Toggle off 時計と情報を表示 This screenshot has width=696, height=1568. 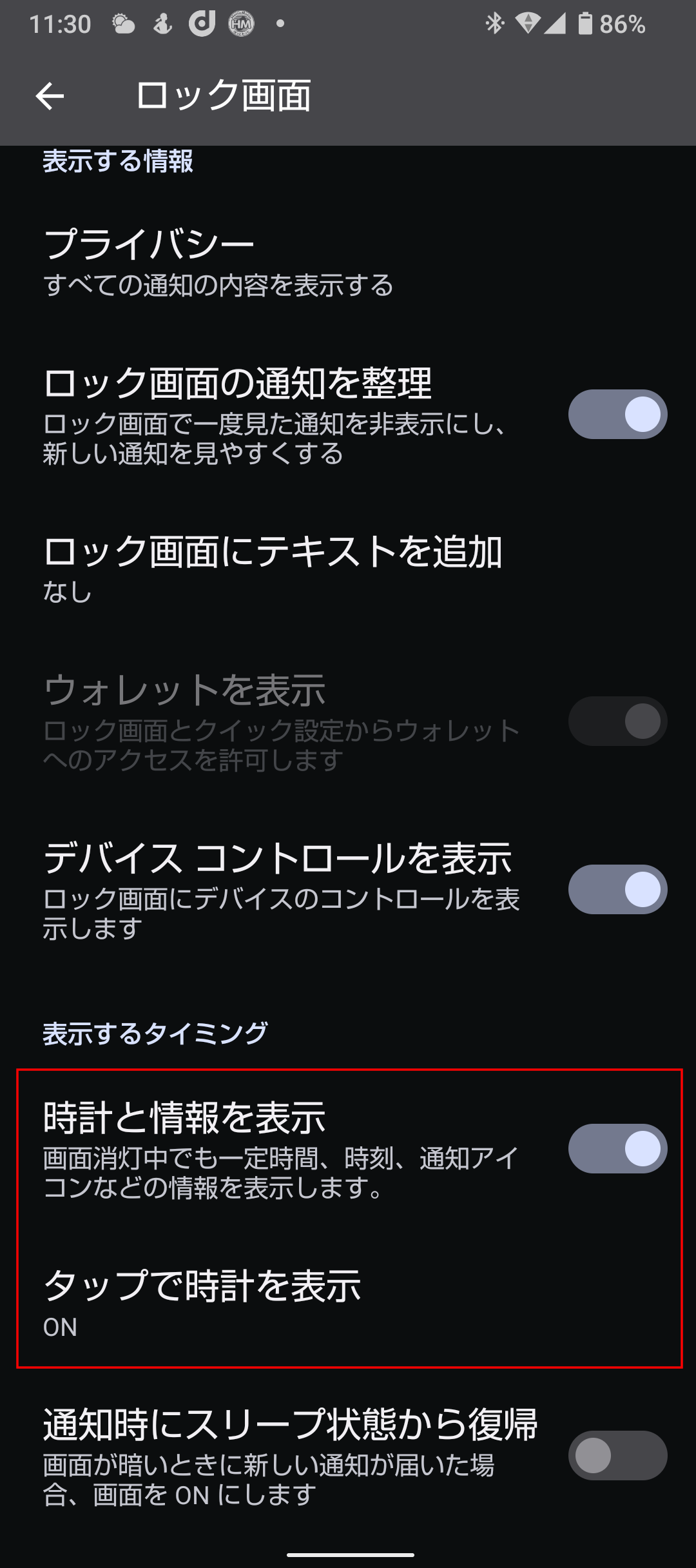(617, 1148)
